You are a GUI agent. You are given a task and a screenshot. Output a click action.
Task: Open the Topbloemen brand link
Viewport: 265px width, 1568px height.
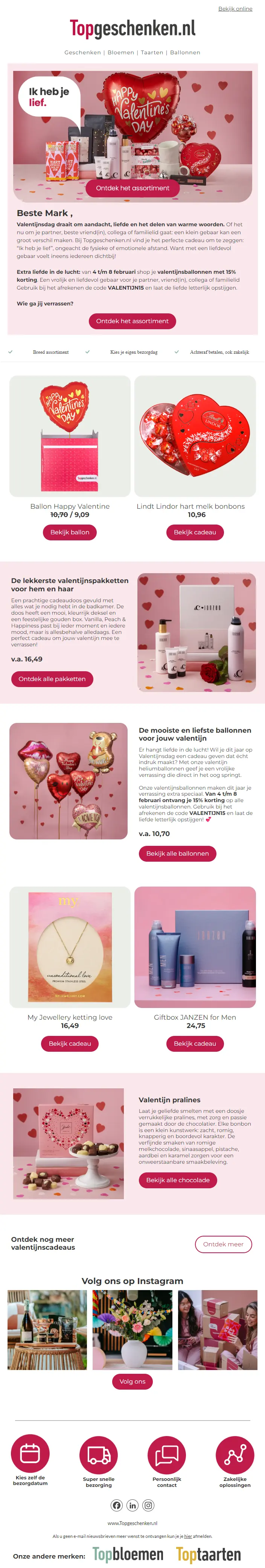(x=128, y=1554)
